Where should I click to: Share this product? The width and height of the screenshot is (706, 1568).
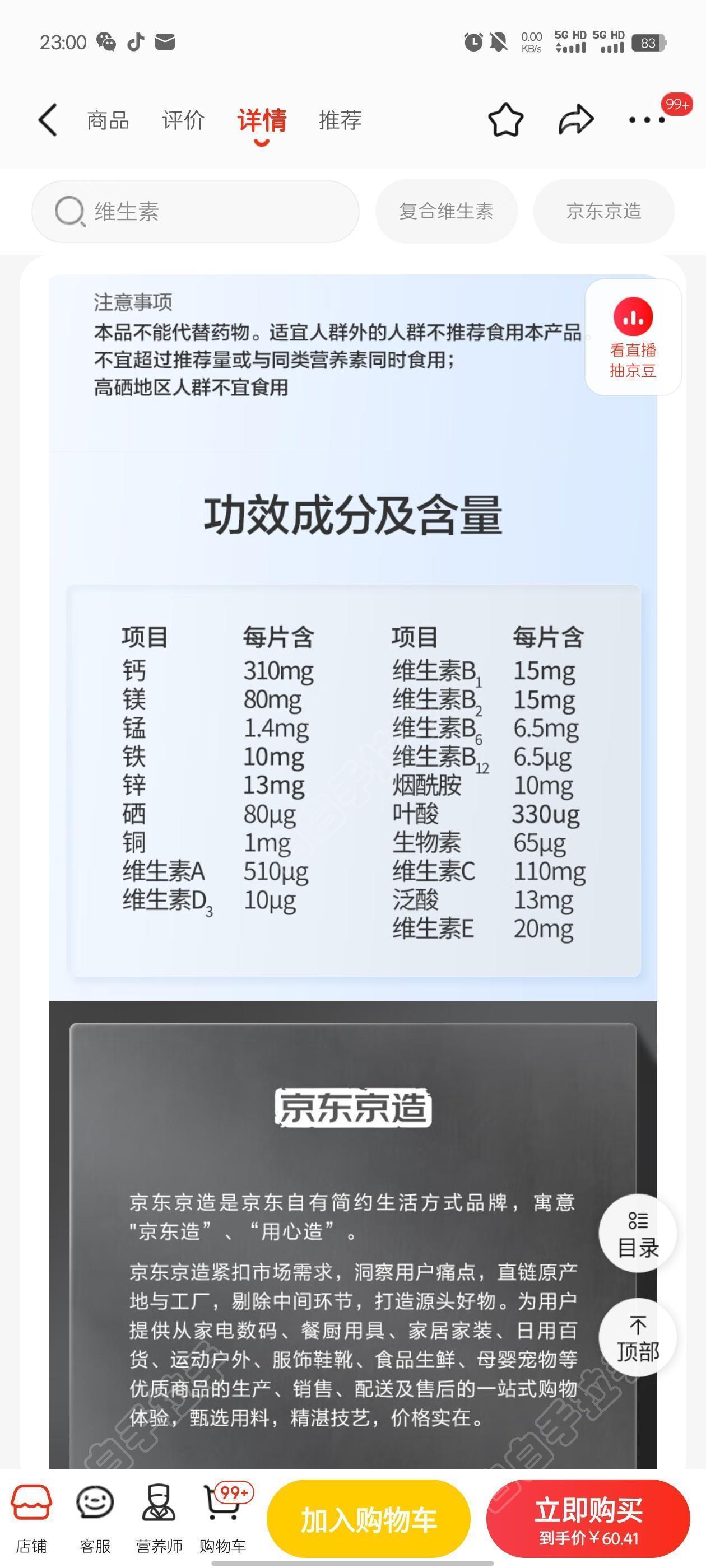coord(575,119)
